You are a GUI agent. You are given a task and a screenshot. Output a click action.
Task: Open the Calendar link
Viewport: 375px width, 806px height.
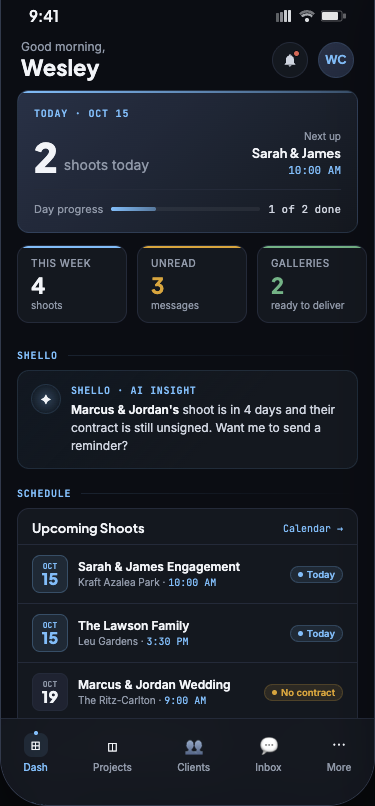click(x=313, y=528)
